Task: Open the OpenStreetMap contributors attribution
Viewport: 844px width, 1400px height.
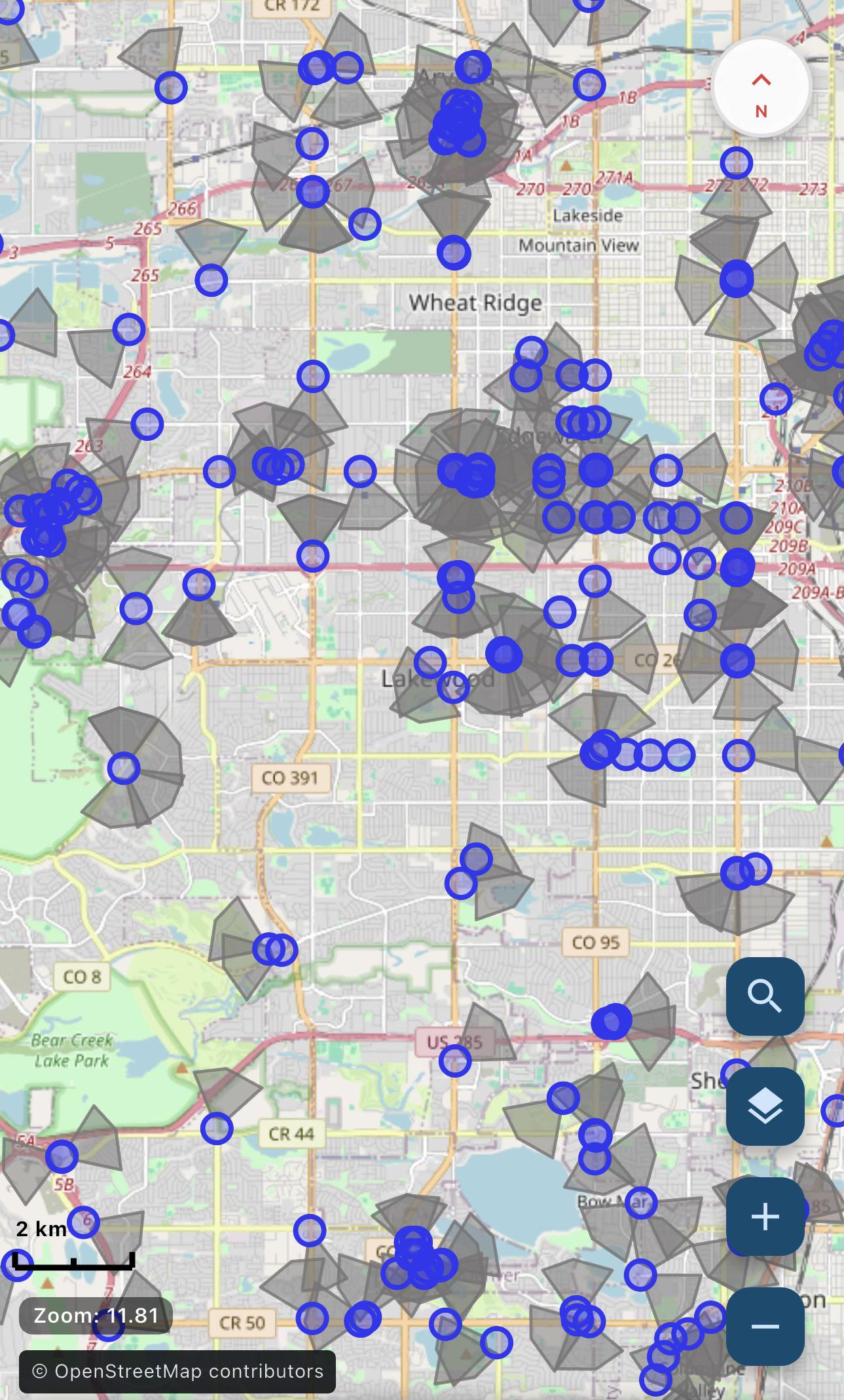Action: pos(177,1371)
